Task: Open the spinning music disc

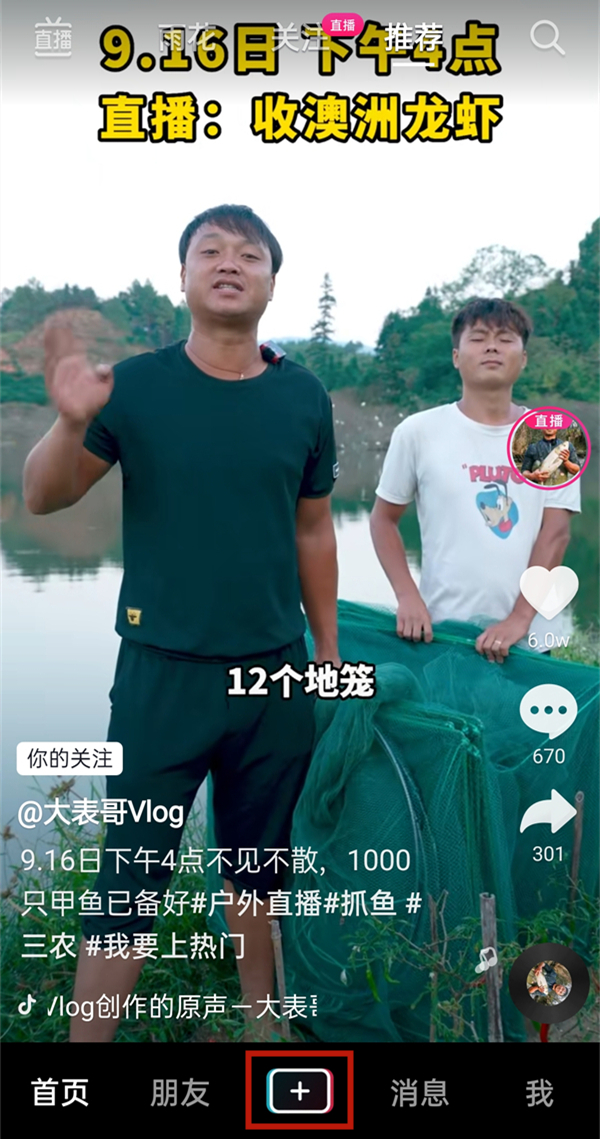Action: pos(548,983)
